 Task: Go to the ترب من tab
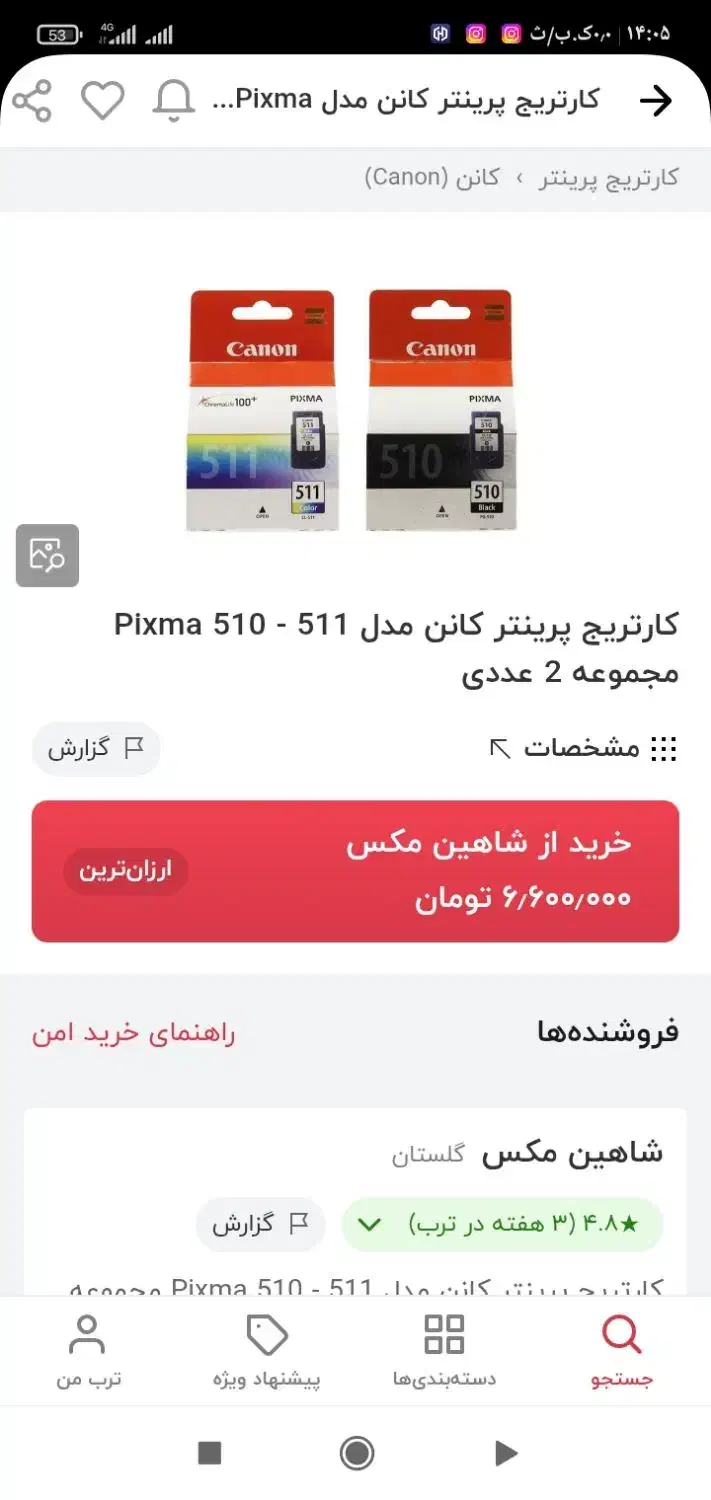pyautogui.click(x=88, y=1352)
